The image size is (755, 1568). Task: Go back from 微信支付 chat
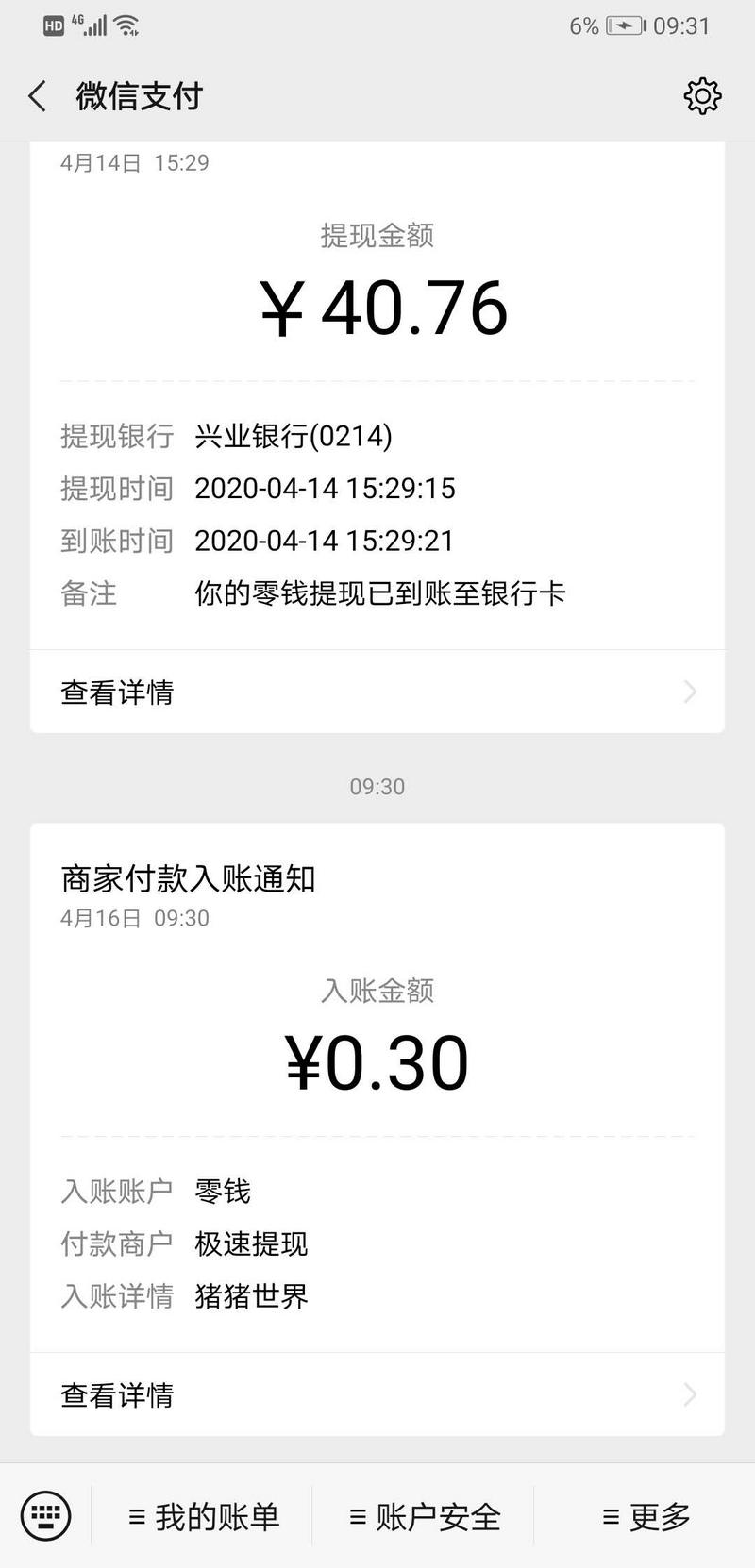tap(38, 96)
